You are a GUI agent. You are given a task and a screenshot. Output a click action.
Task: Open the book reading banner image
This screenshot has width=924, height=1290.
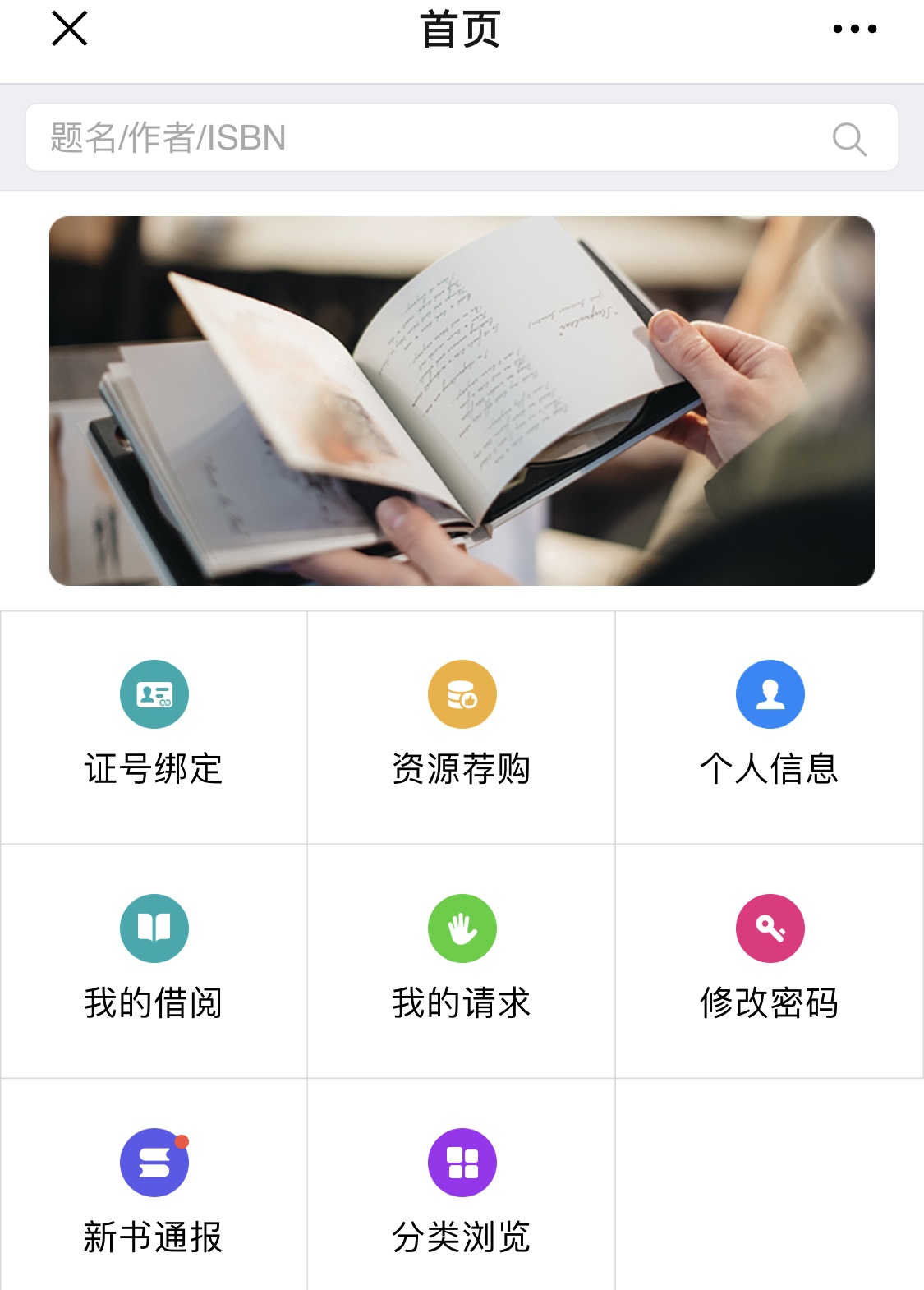coord(462,401)
